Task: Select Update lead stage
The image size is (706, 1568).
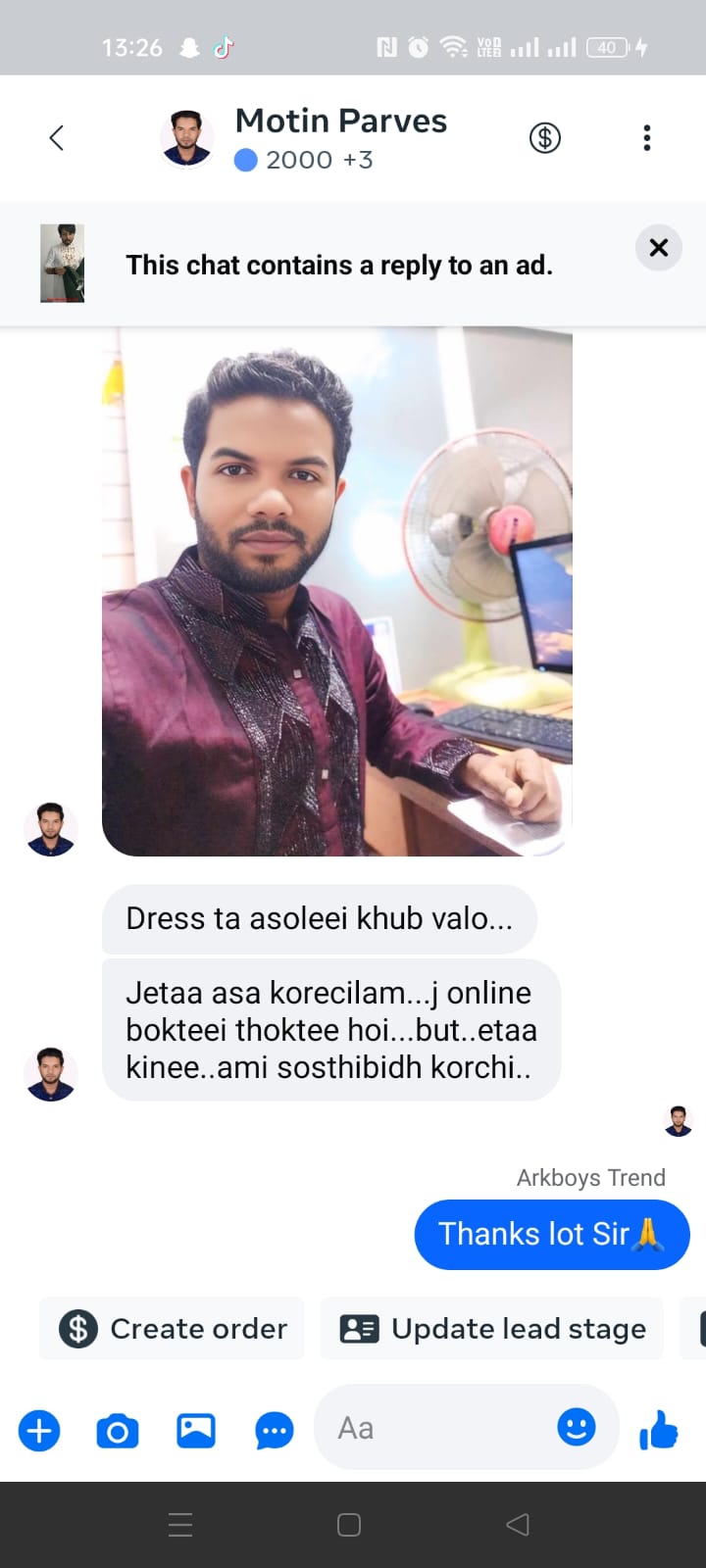Action: coord(492,1329)
